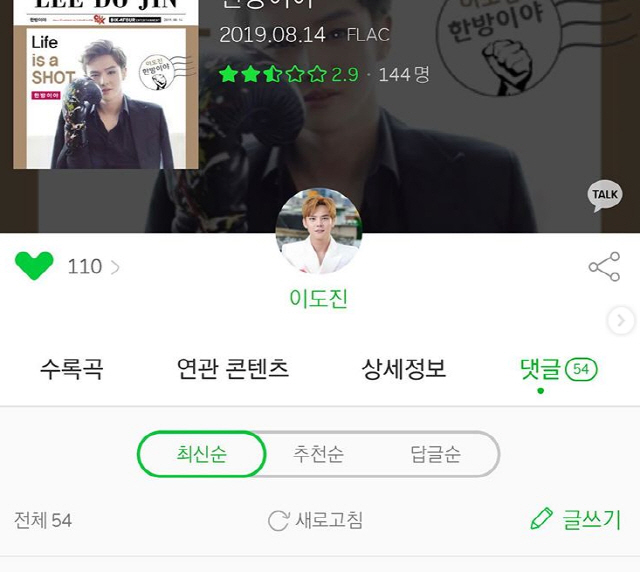
Task: Open the TALK speech bubble
Action: point(604,195)
